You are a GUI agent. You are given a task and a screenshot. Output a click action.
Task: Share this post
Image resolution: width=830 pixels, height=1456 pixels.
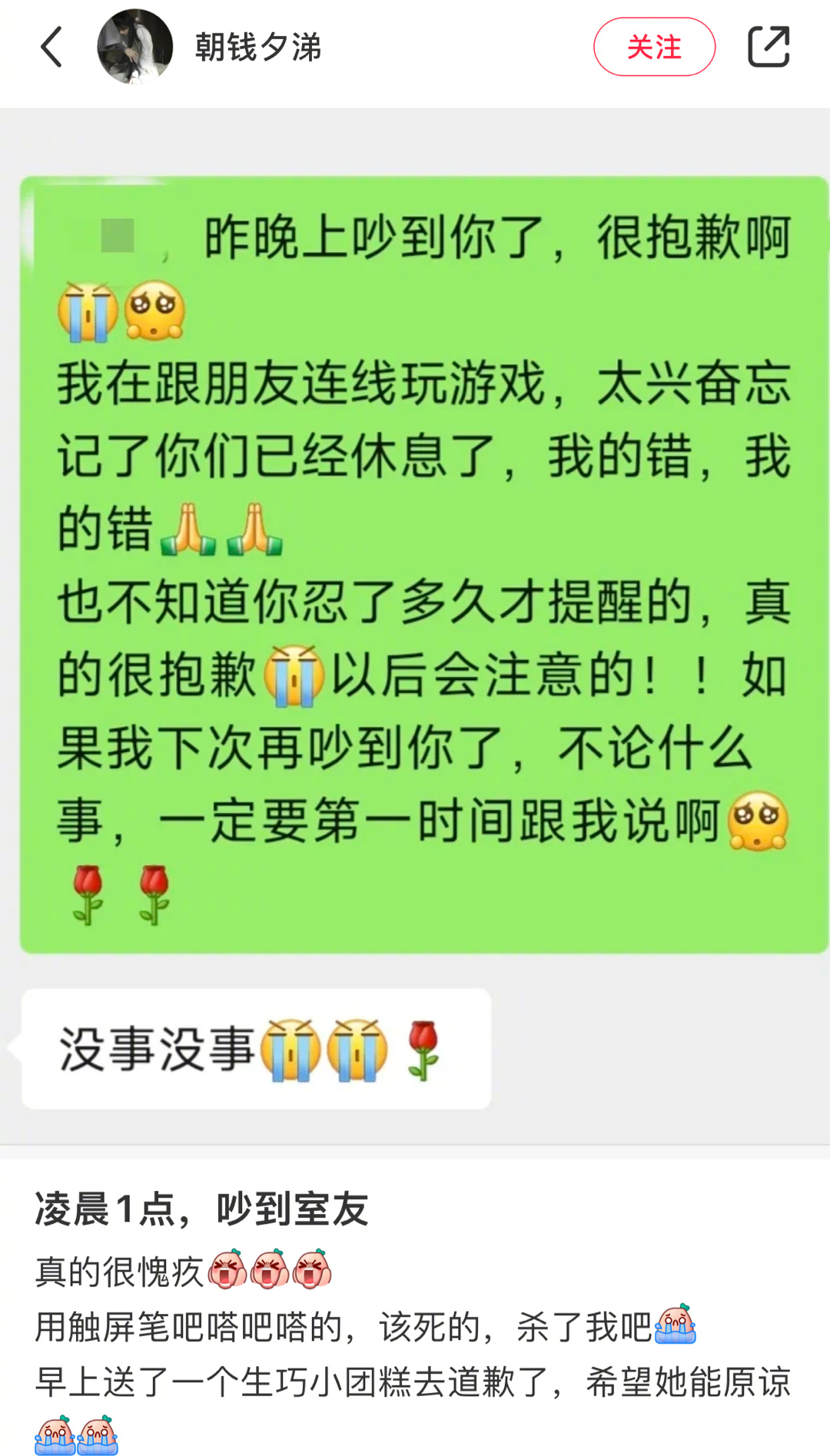pos(769,47)
